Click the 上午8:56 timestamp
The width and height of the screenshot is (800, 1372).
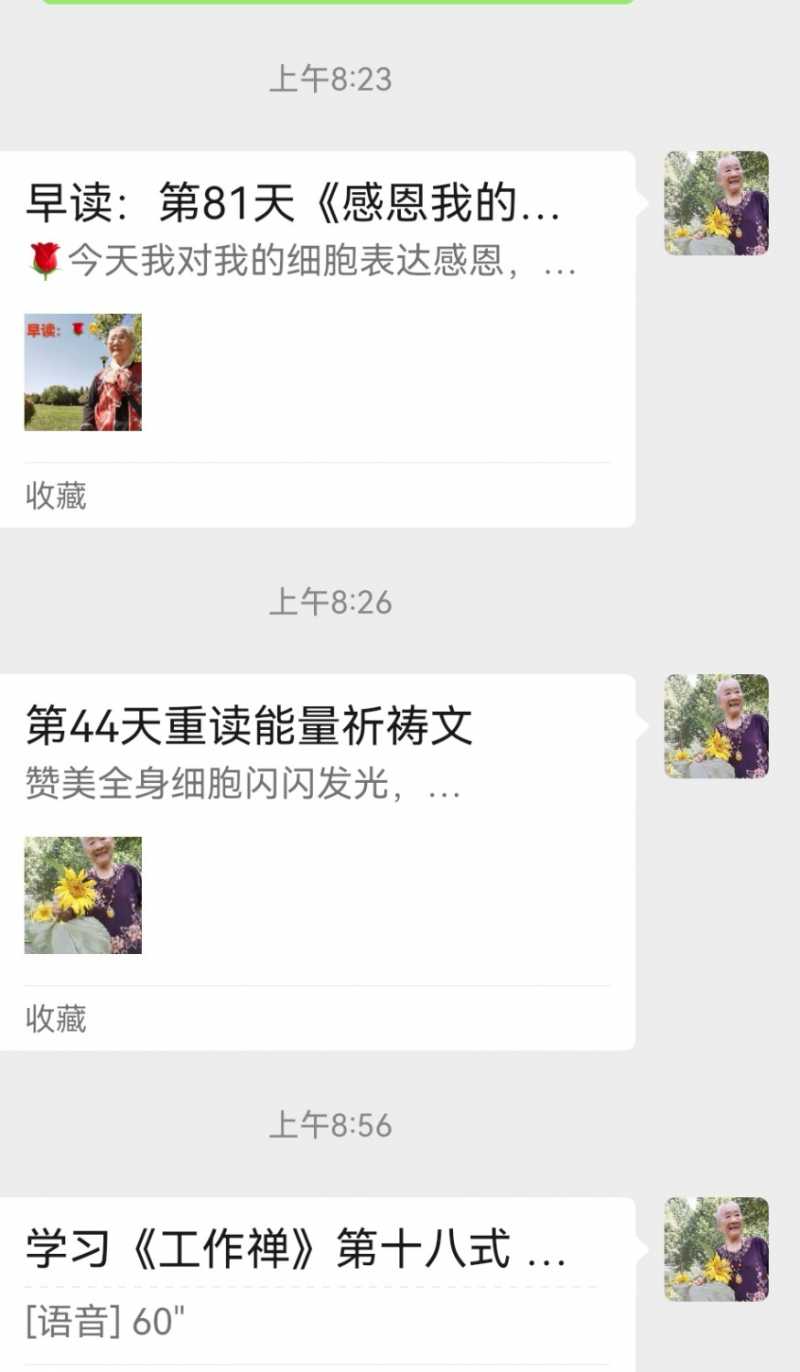(333, 1125)
